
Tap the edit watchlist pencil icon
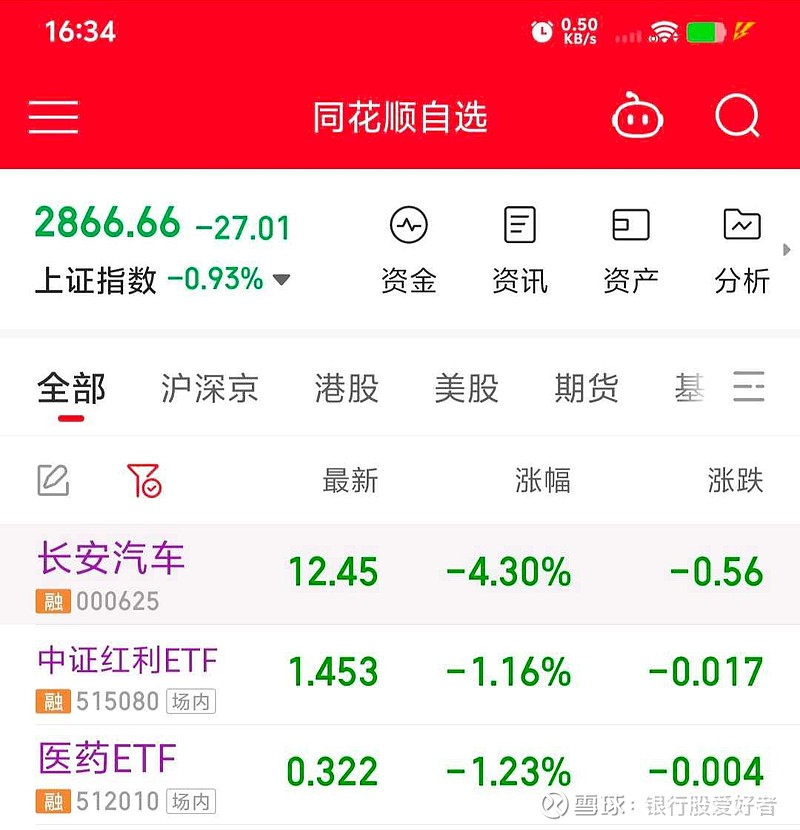(x=52, y=481)
